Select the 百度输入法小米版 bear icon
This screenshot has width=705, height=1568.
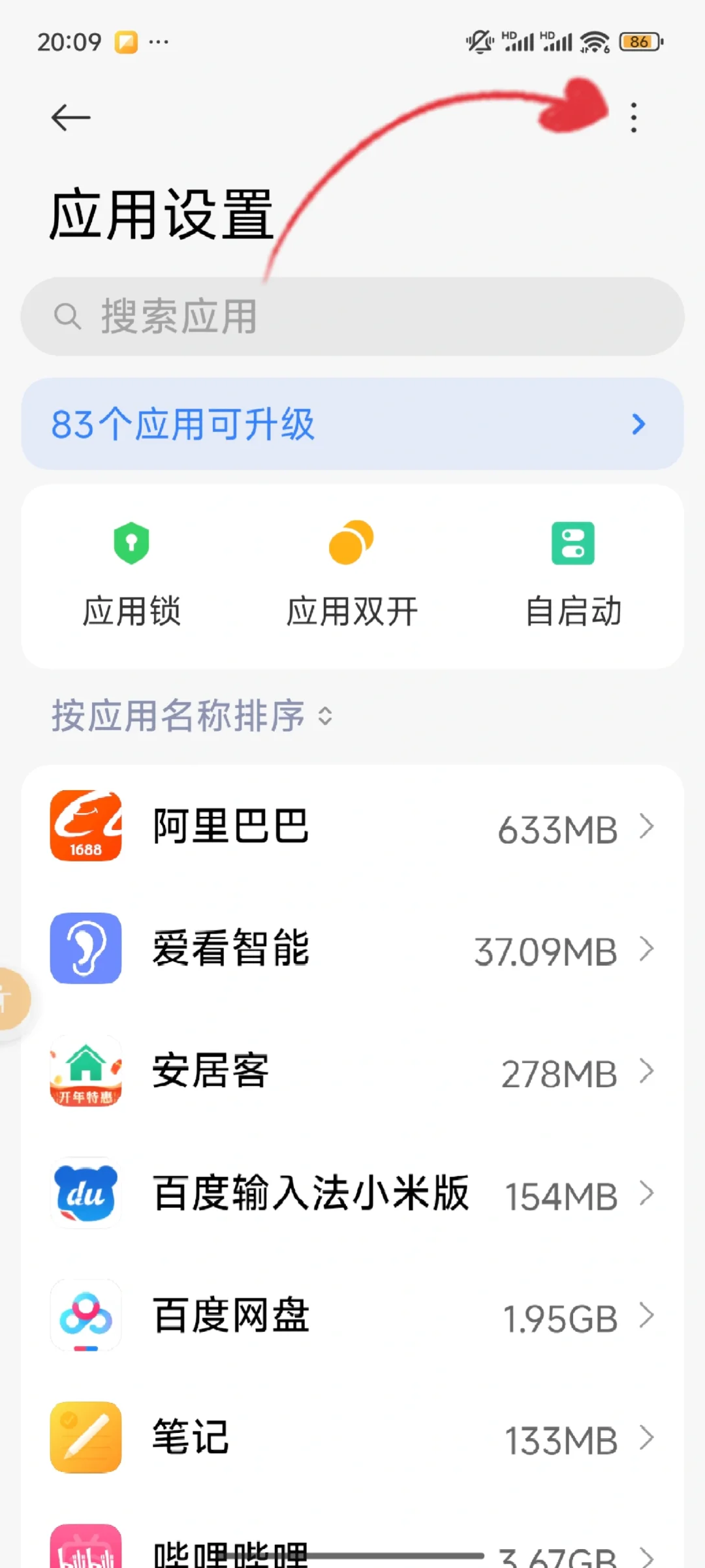86,1194
